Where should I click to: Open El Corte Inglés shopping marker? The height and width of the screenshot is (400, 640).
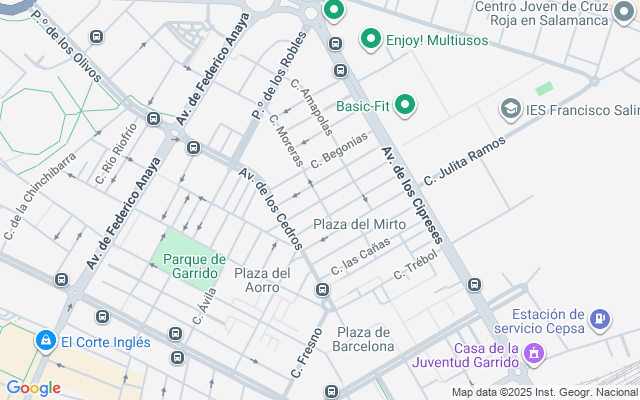(45, 341)
